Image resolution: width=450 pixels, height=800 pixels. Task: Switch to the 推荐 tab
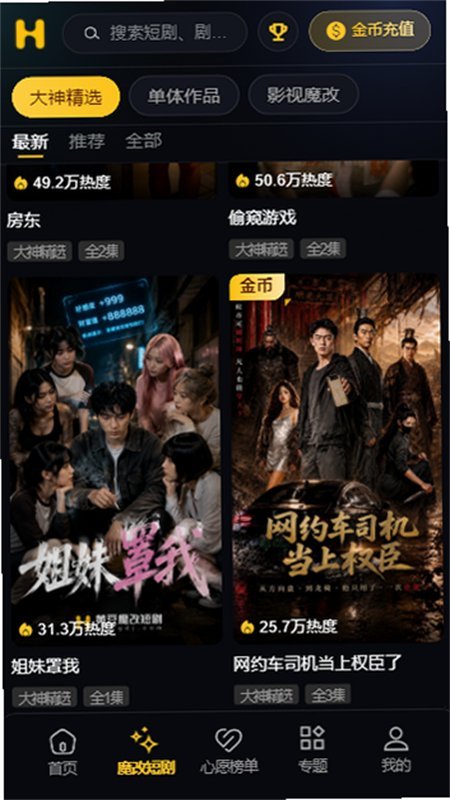click(x=87, y=141)
